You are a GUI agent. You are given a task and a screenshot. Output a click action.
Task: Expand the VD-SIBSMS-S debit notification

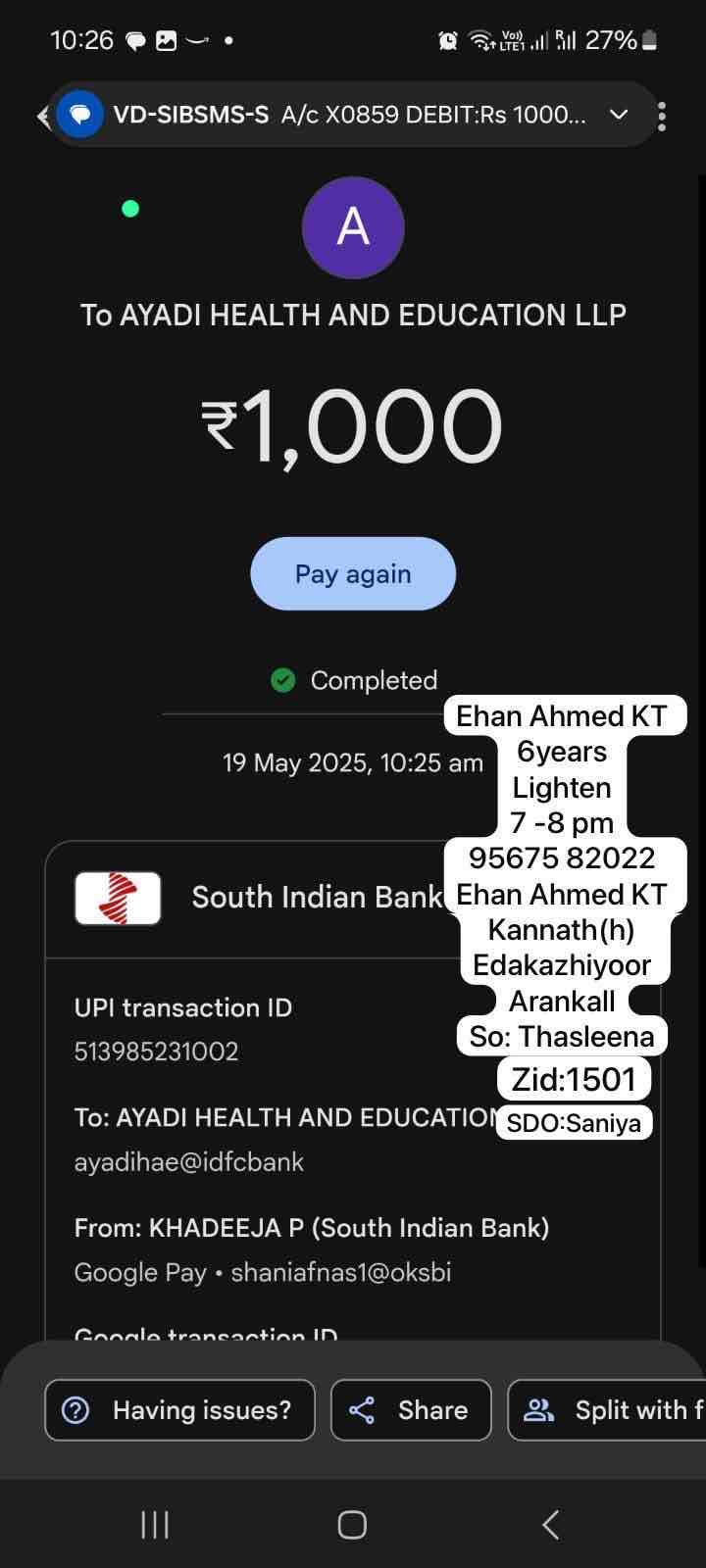click(619, 115)
